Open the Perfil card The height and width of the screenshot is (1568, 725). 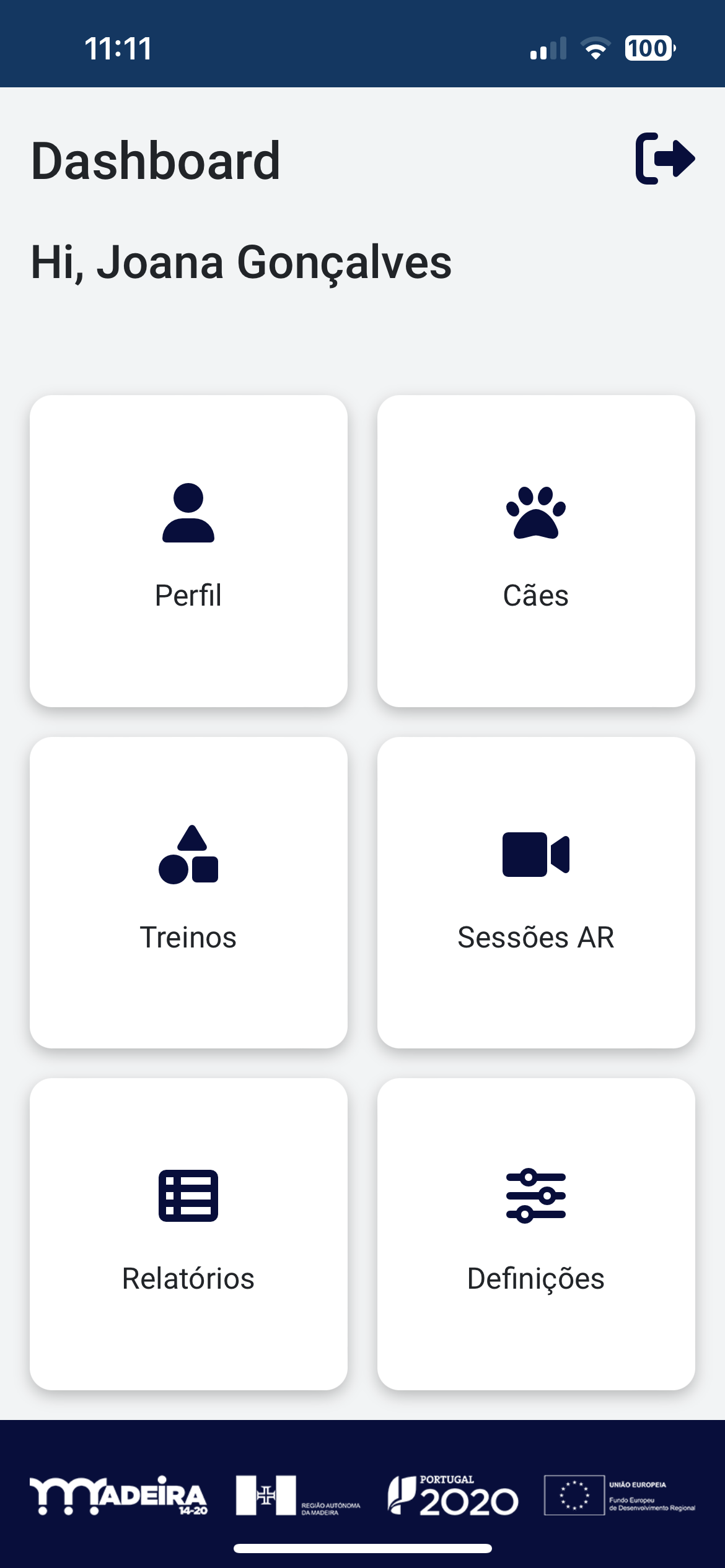coord(188,551)
